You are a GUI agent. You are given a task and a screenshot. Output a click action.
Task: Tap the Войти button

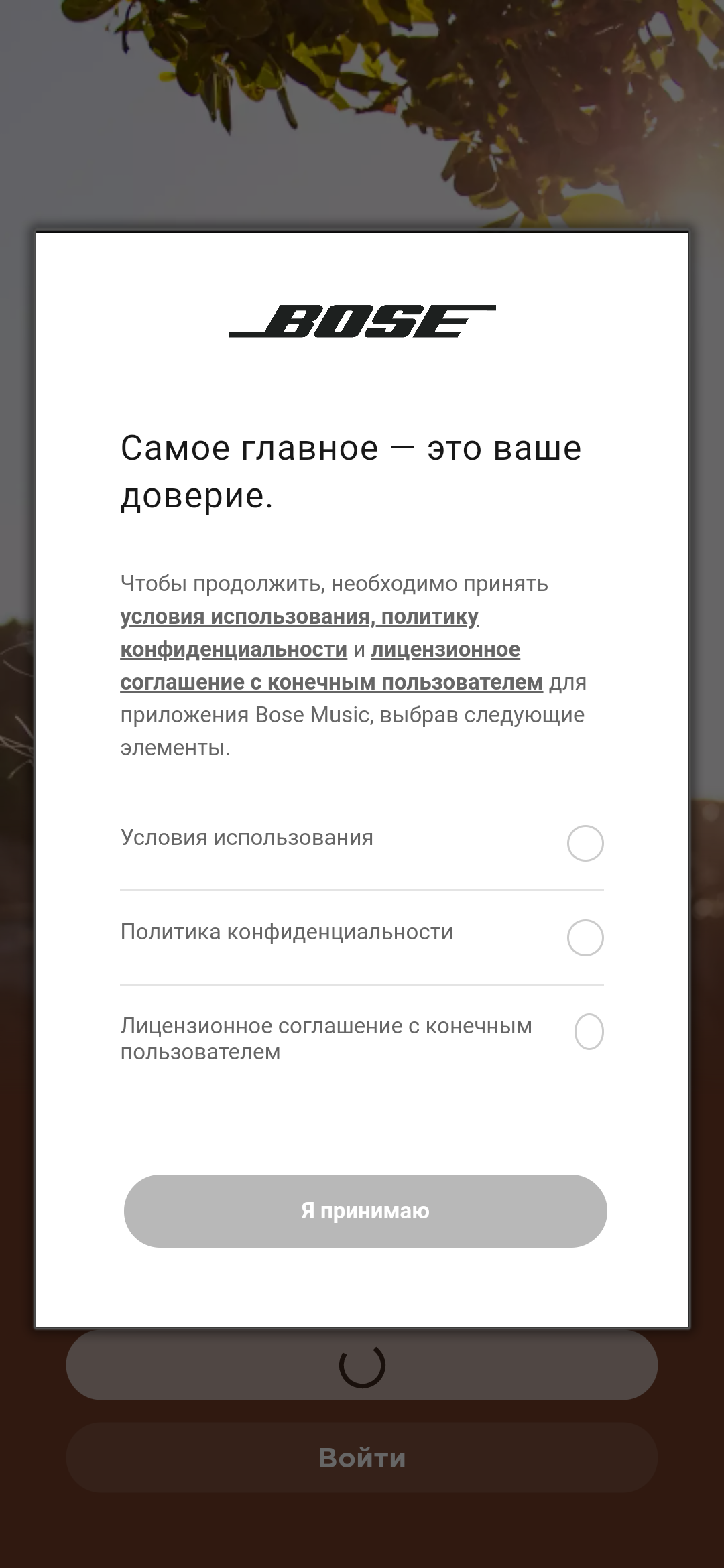362,1457
